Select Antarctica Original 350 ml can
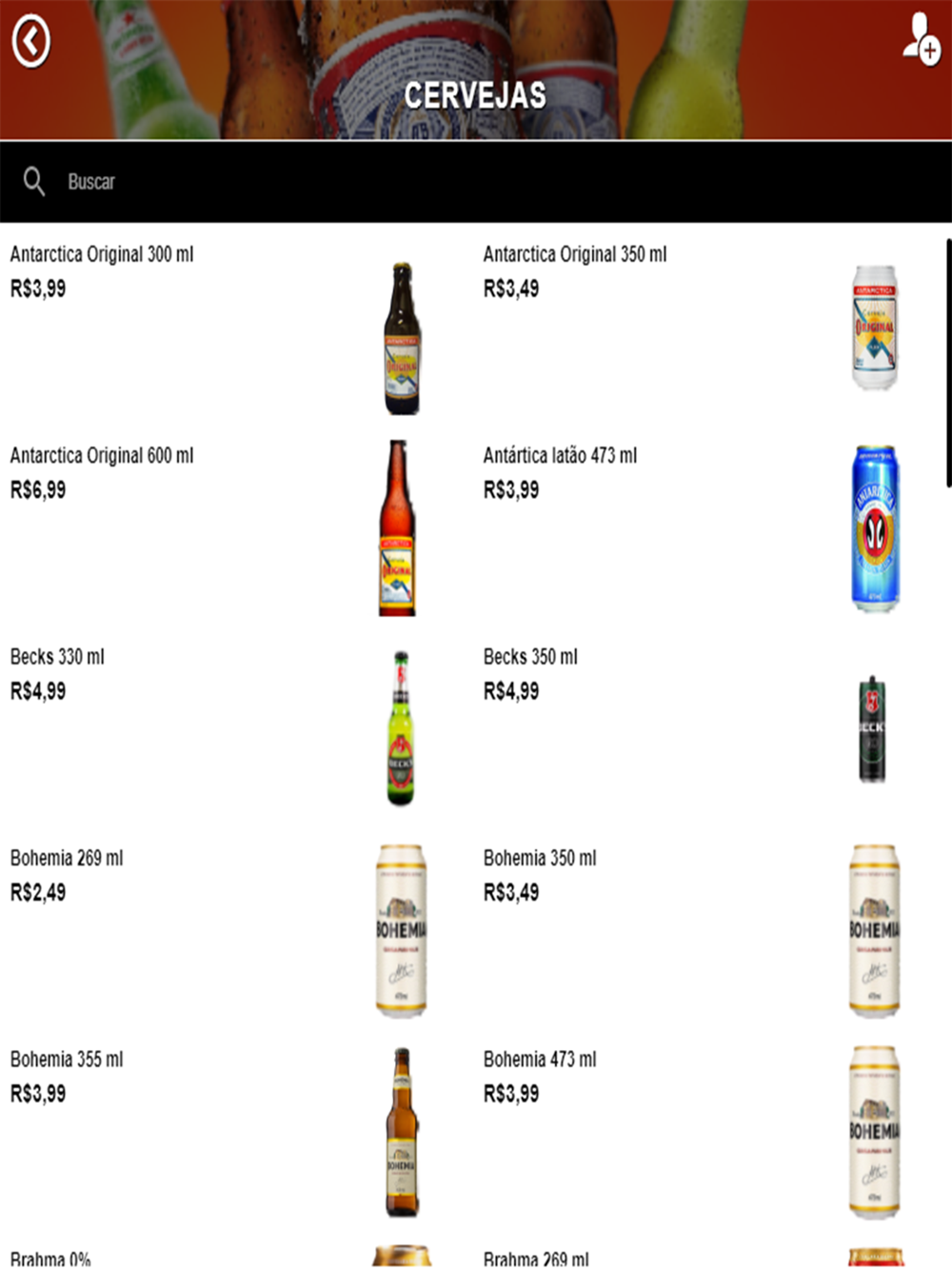 (575, 255)
